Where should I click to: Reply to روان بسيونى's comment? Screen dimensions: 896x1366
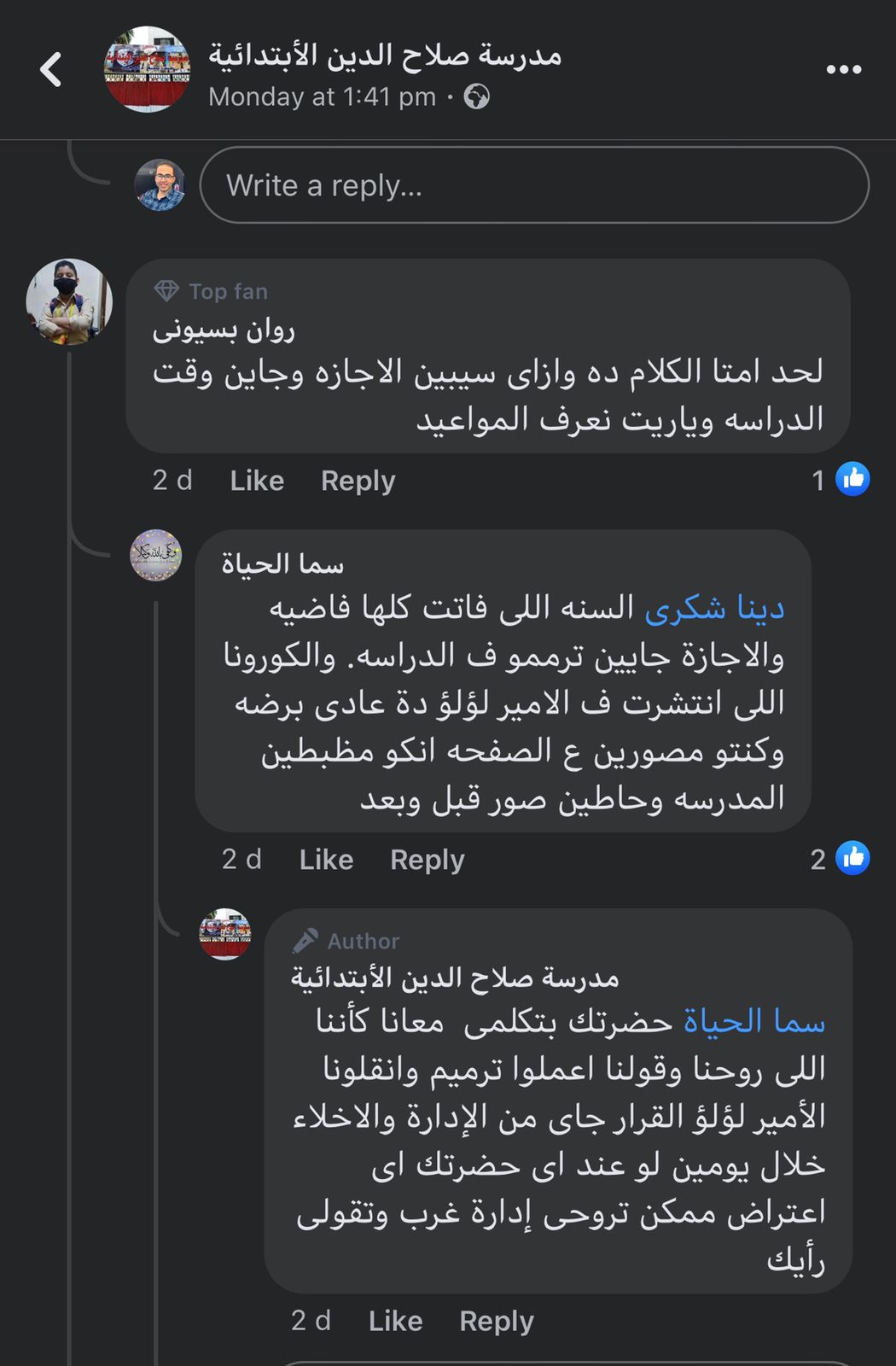[x=358, y=481]
